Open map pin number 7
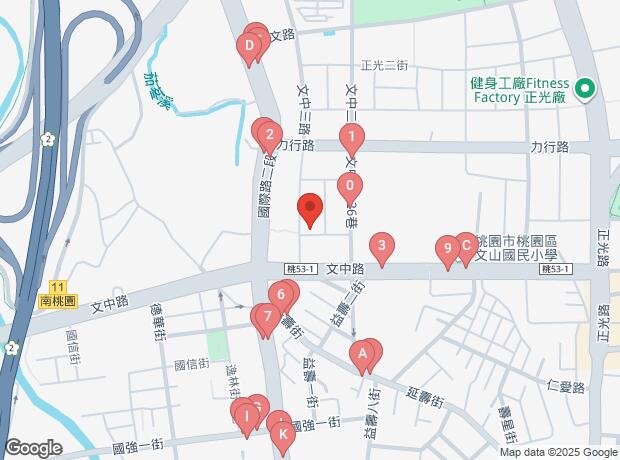620x460 pixels. pos(266,318)
